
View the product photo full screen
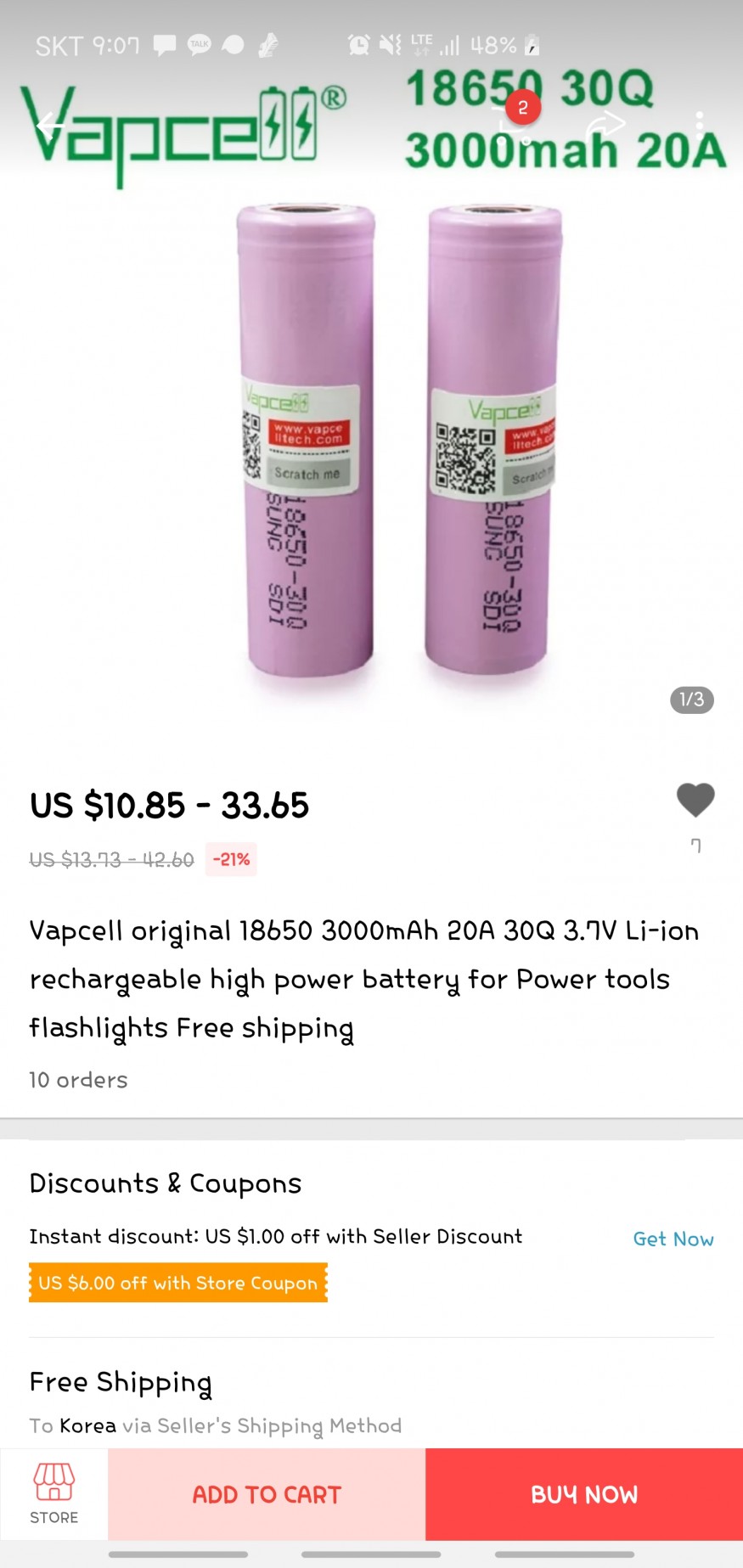pos(371,441)
